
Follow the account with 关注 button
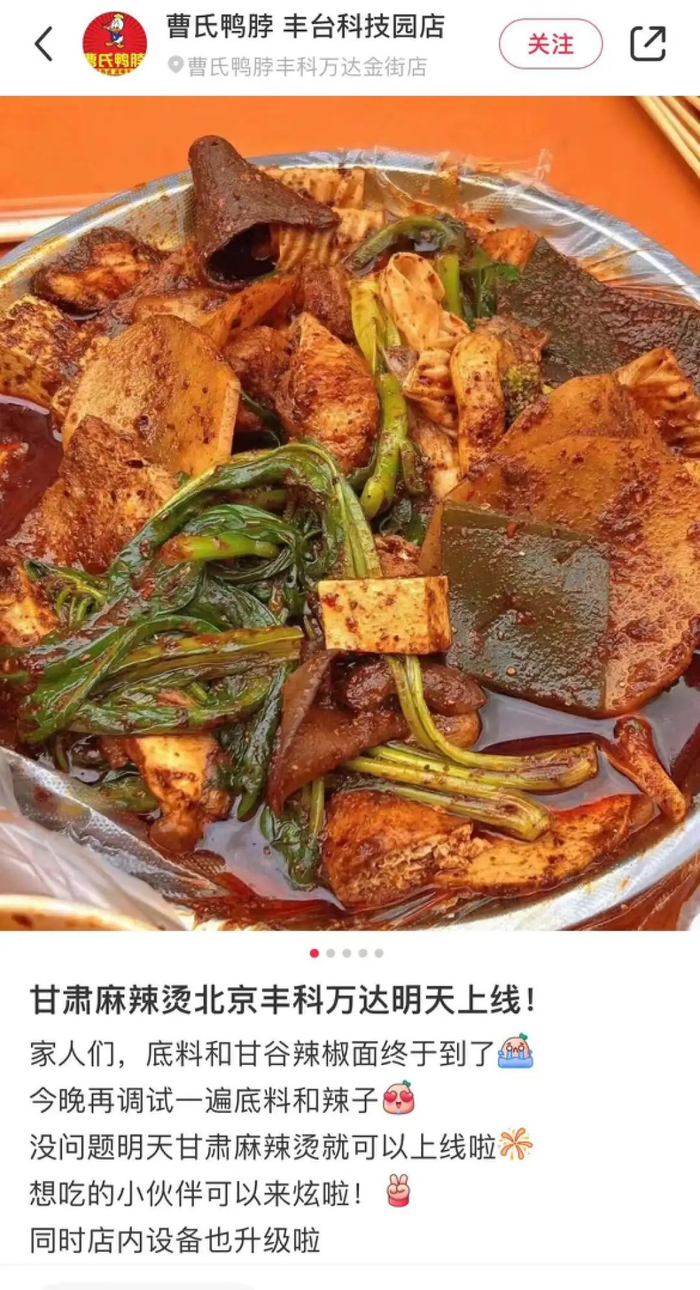(x=550, y=44)
